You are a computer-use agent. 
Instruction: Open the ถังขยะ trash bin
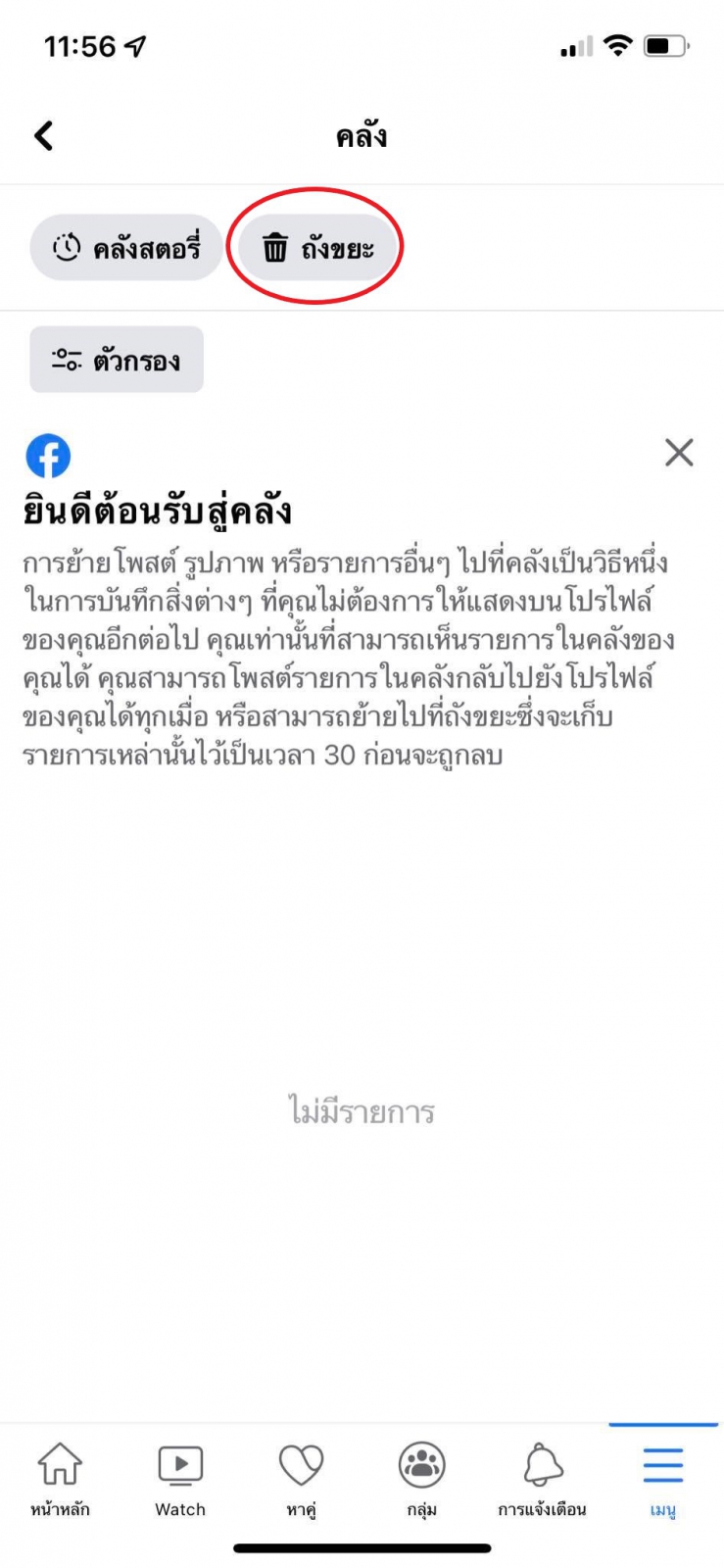[x=316, y=248]
